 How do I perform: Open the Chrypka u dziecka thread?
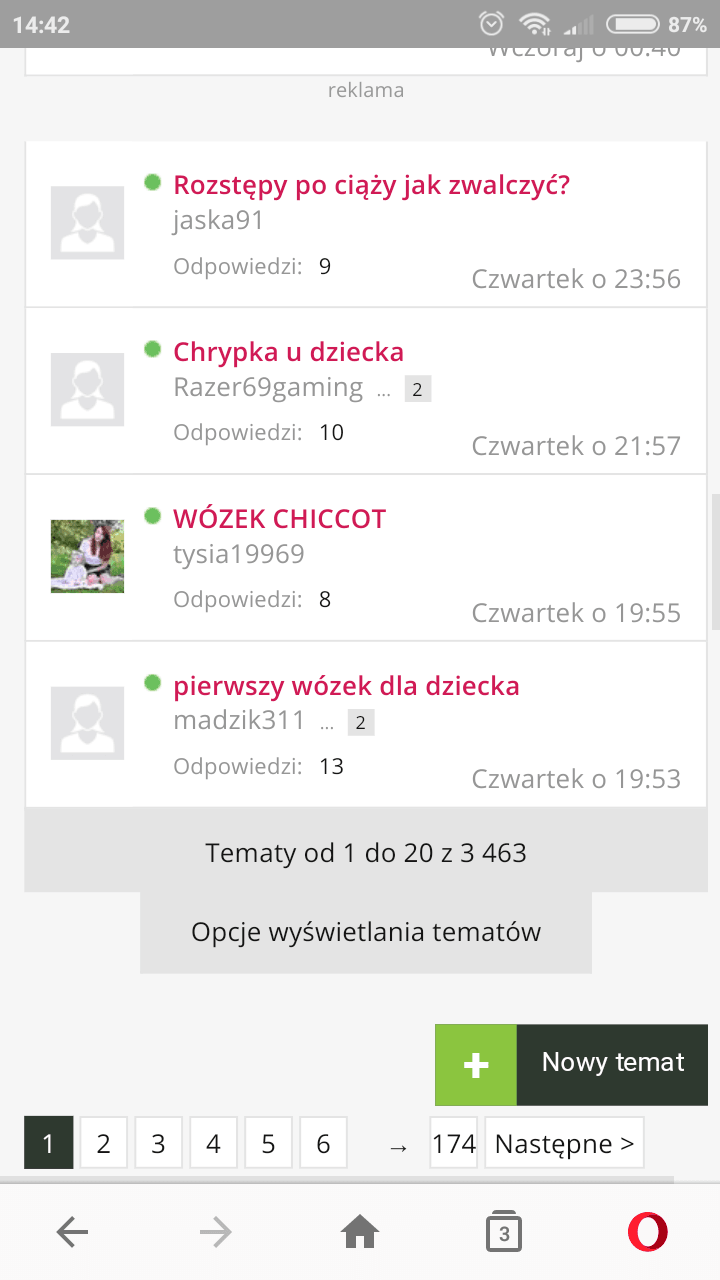coord(288,352)
